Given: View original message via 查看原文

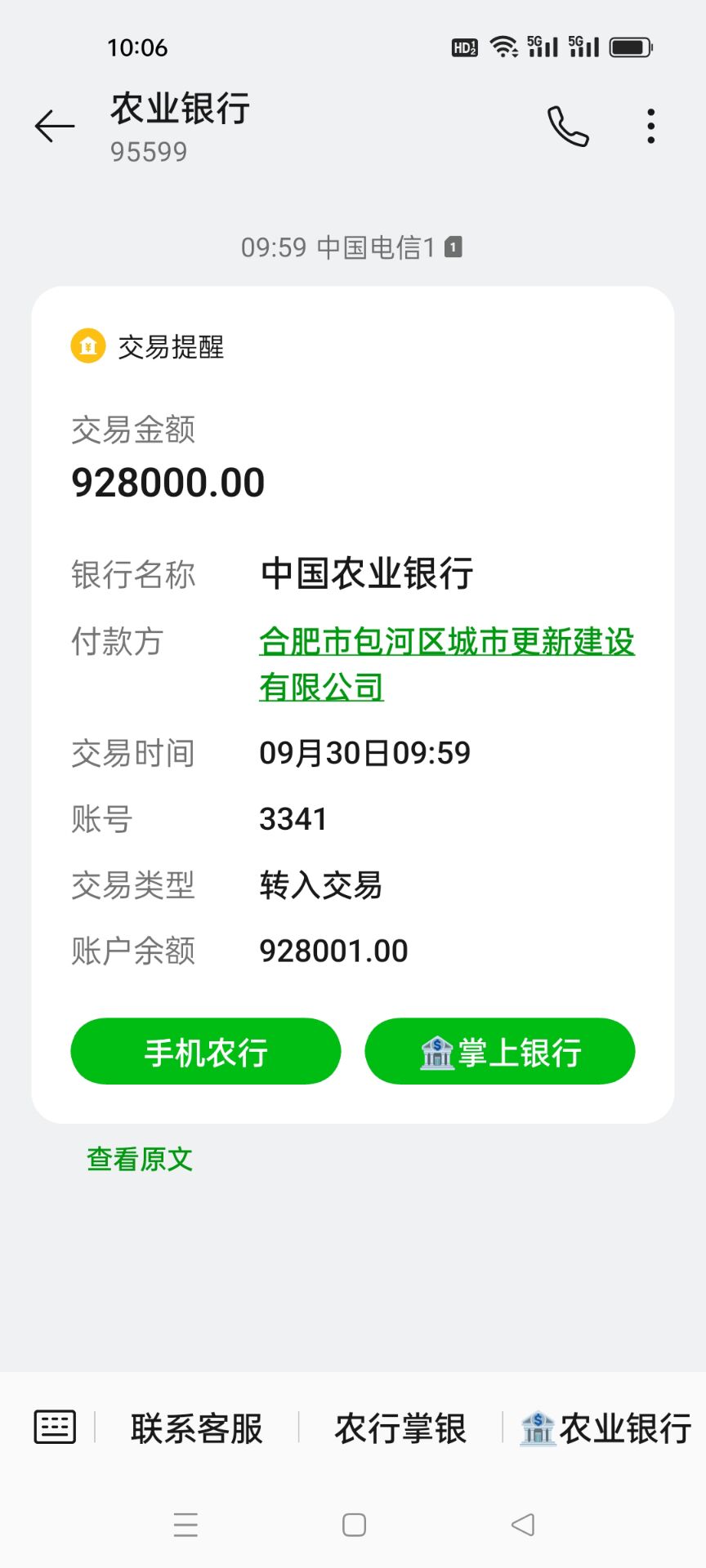Looking at the screenshot, I should (x=140, y=1159).
